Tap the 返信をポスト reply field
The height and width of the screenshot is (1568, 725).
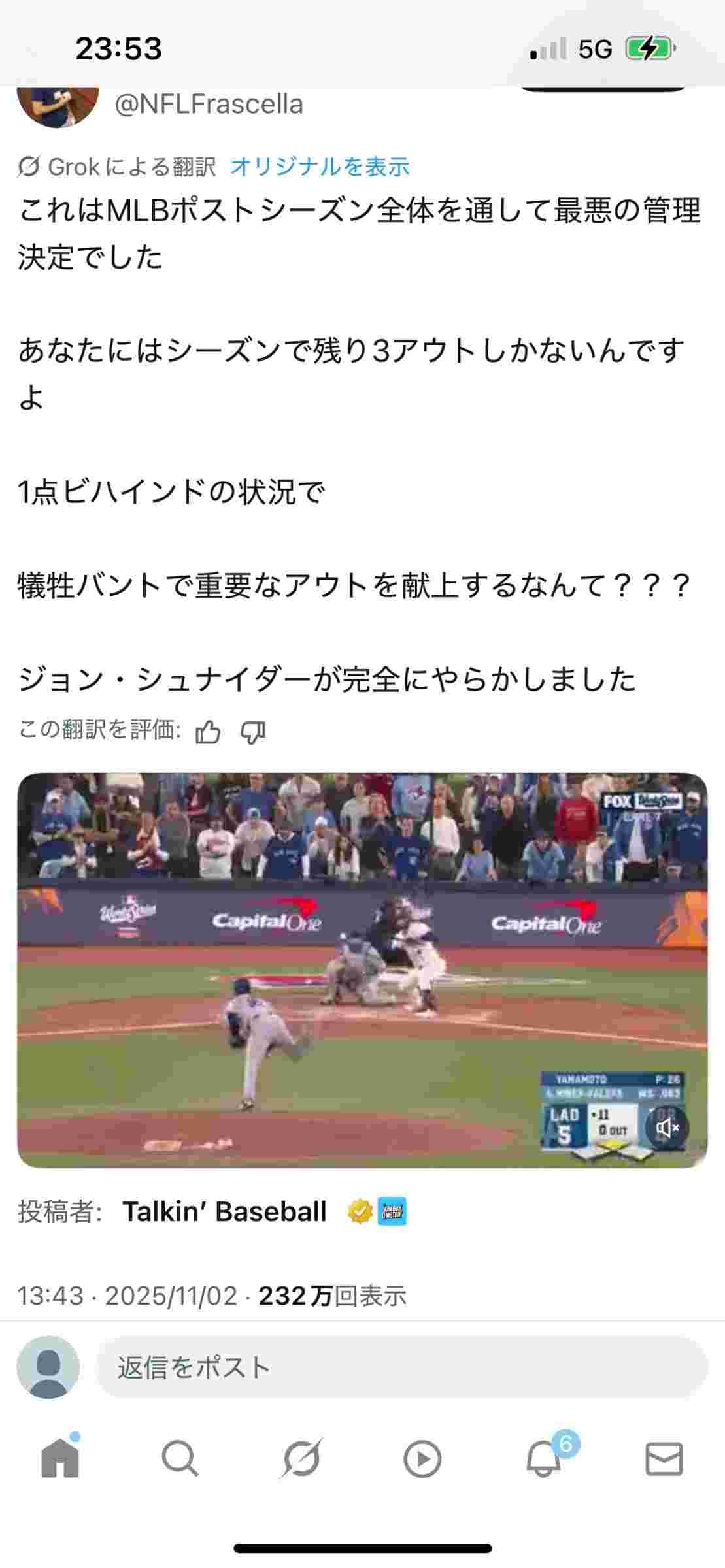(401, 1367)
